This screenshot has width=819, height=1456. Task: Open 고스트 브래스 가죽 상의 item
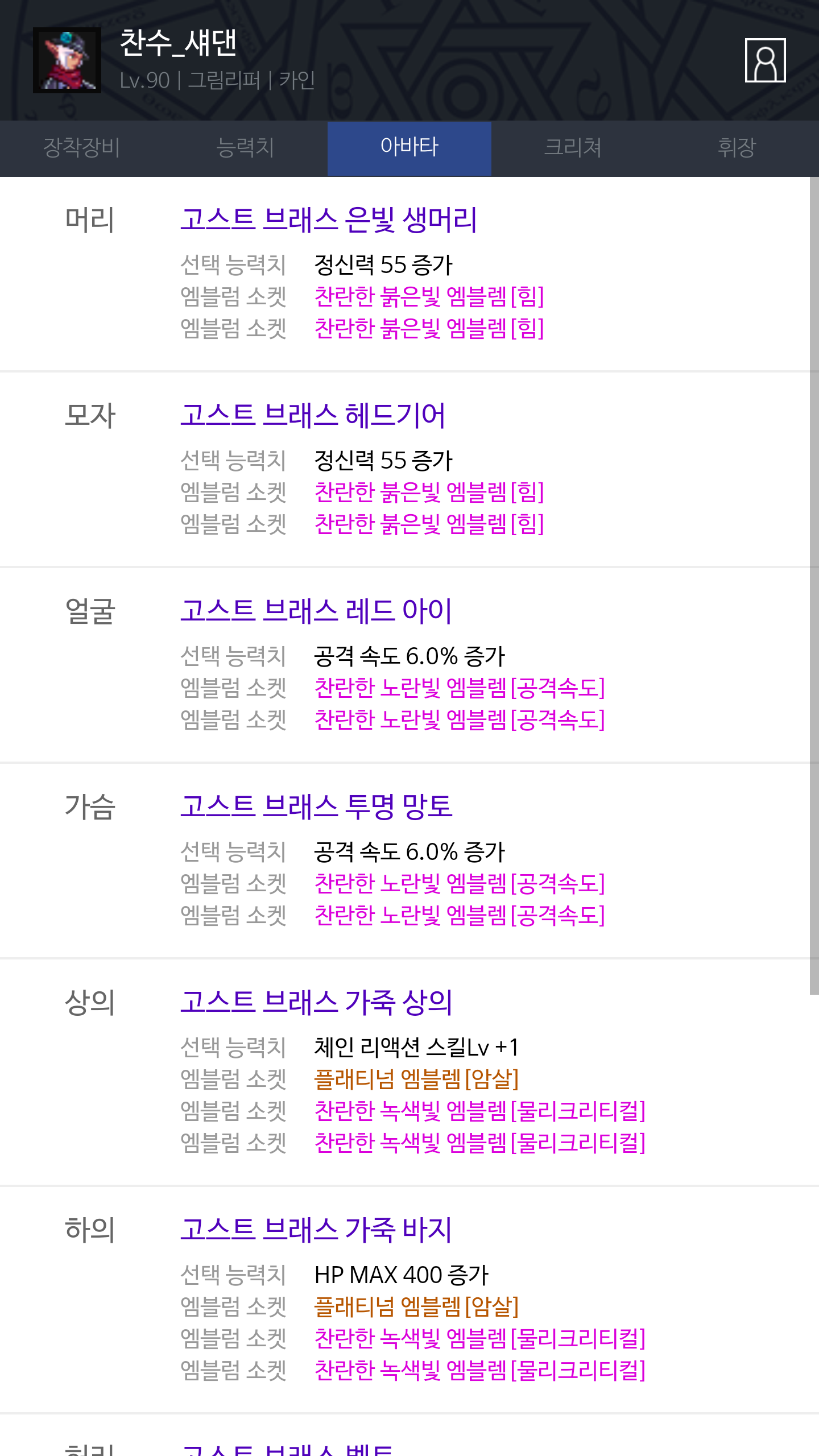(x=316, y=1003)
